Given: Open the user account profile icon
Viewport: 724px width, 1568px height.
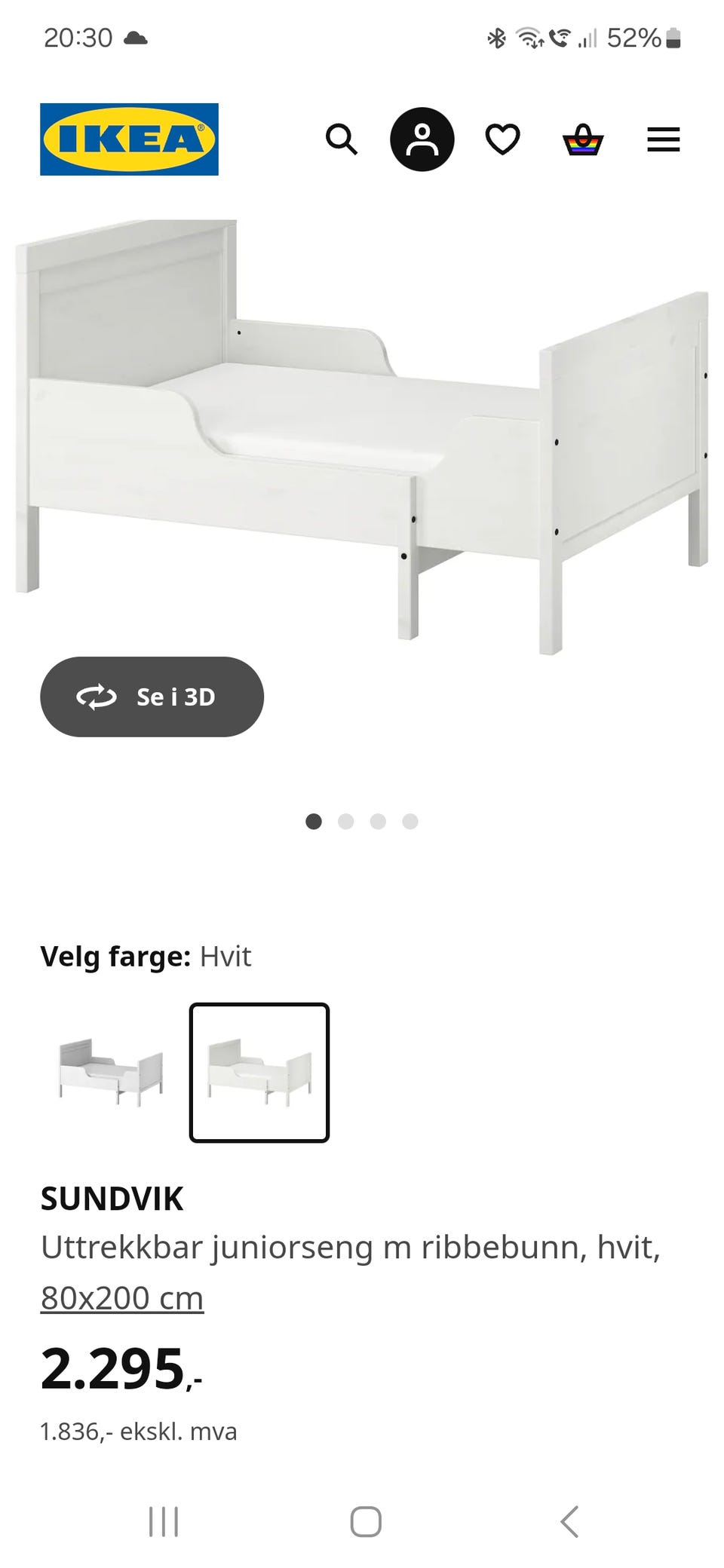Looking at the screenshot, I should click(x=422, y=139).
